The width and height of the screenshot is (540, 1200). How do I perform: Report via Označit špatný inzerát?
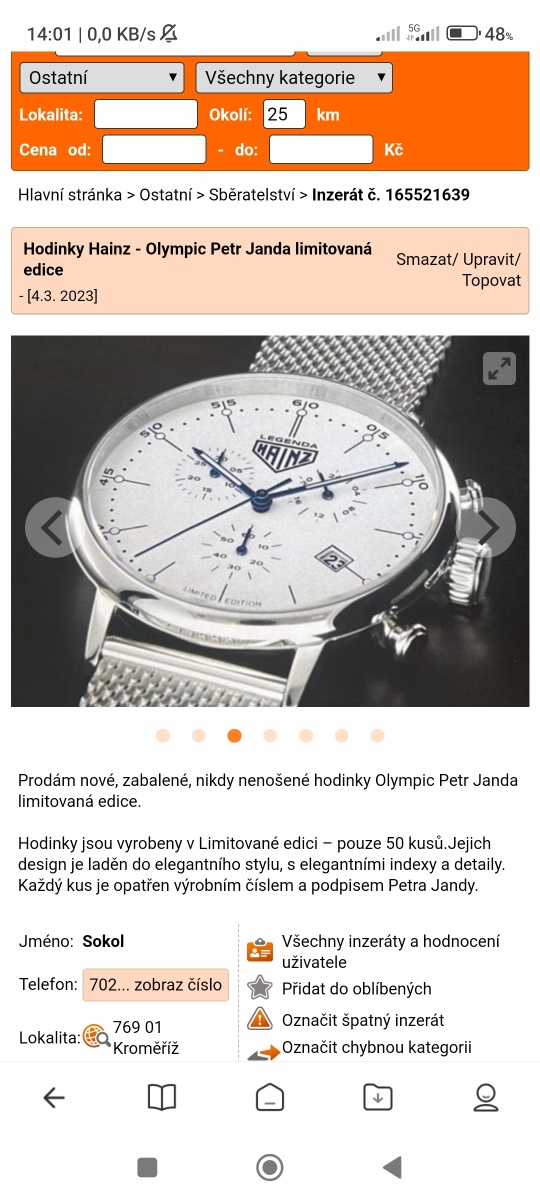tap(363, 1020)
